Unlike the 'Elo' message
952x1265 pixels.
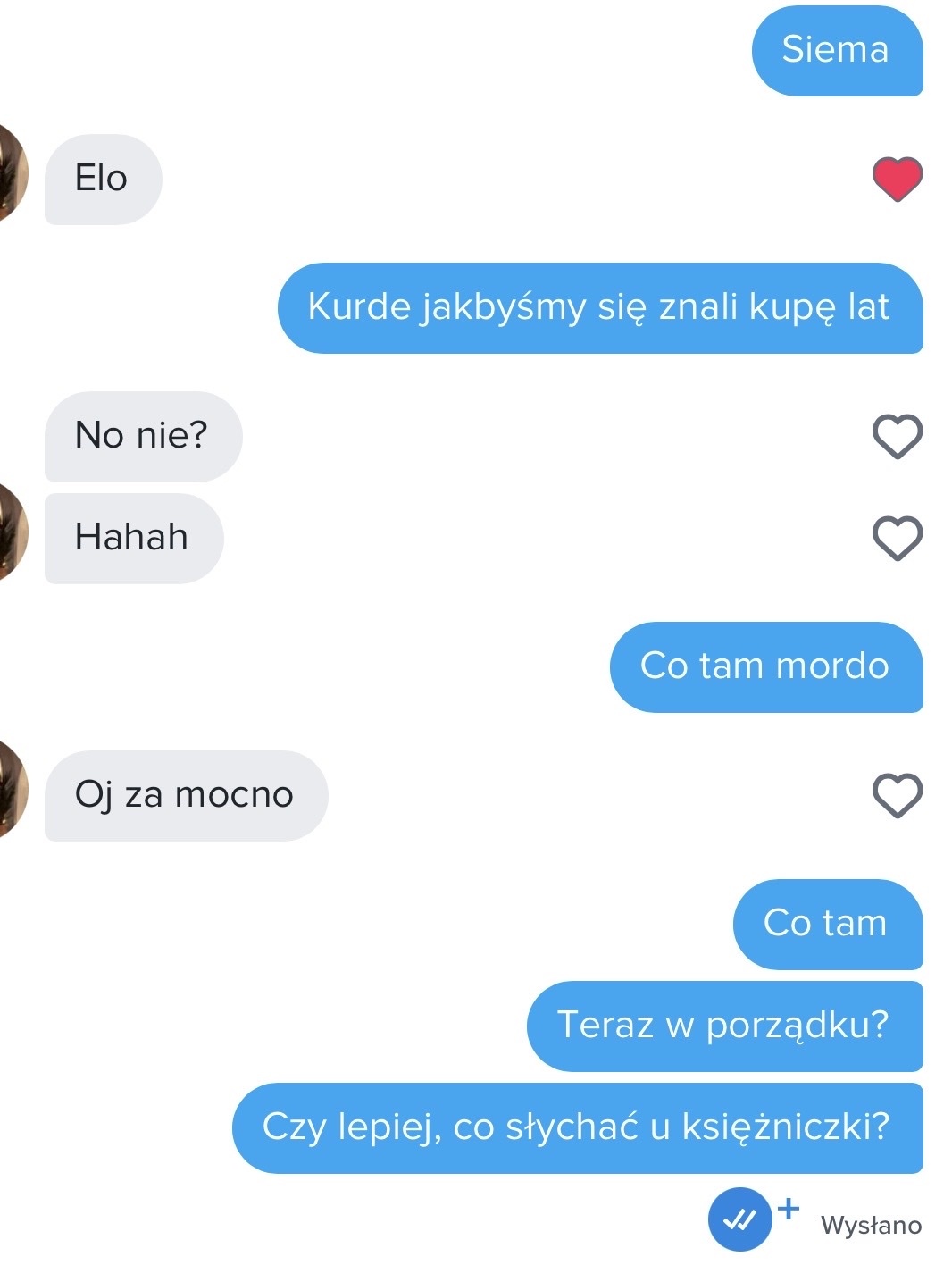(x=897, y=179)
